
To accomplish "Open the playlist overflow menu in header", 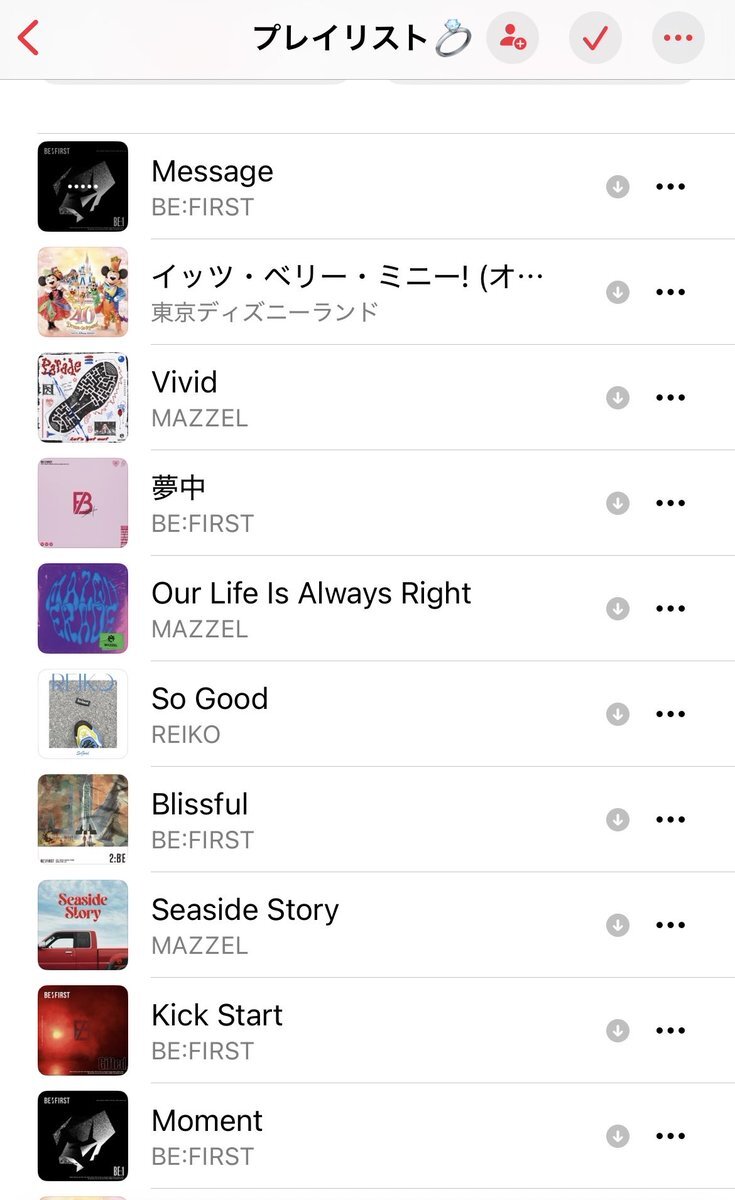I will pyautogui.click(x=678, y=39).
